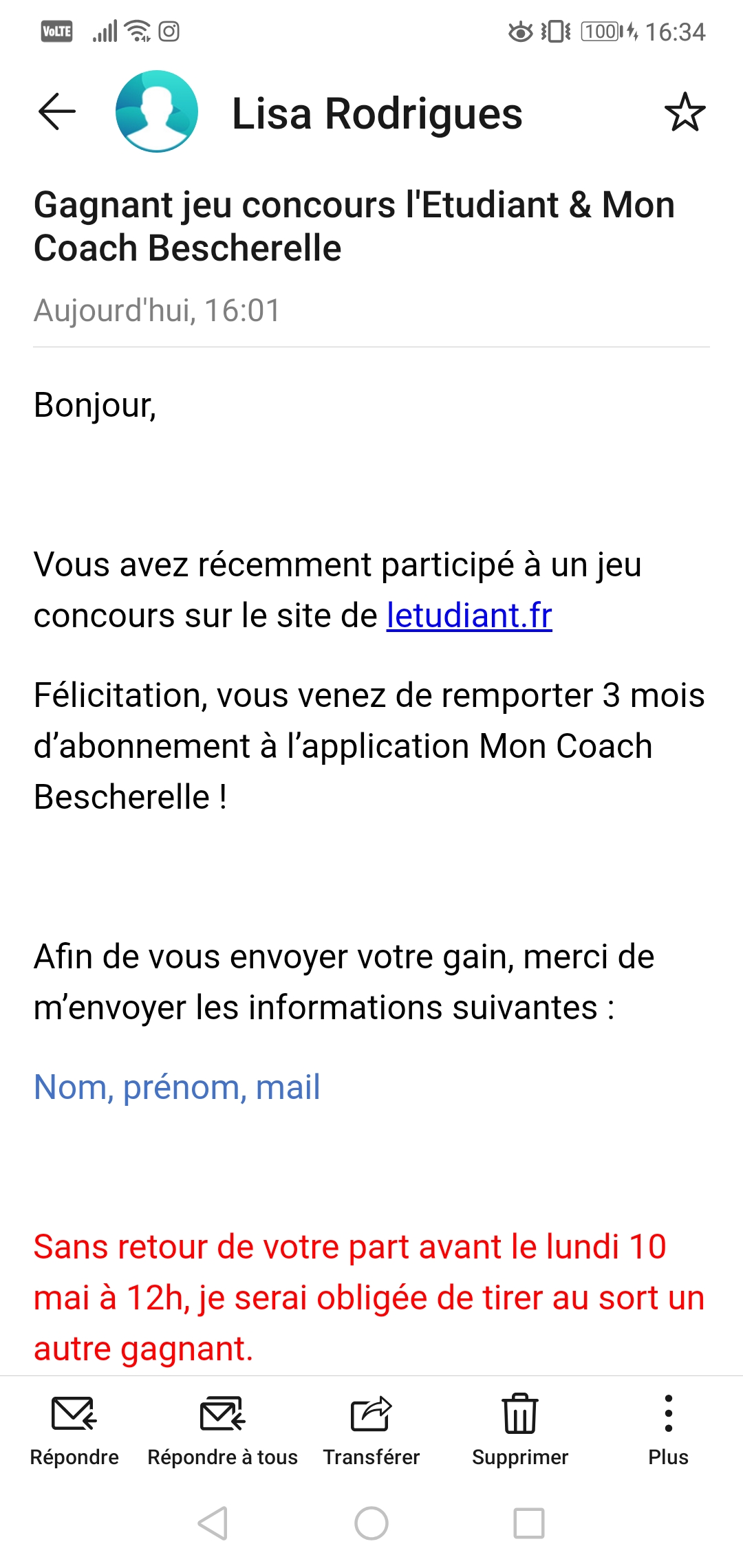The height and width of the screenshot is (1568, 743).
Task: Delete this email with Supprimer
Action: 520,1430
